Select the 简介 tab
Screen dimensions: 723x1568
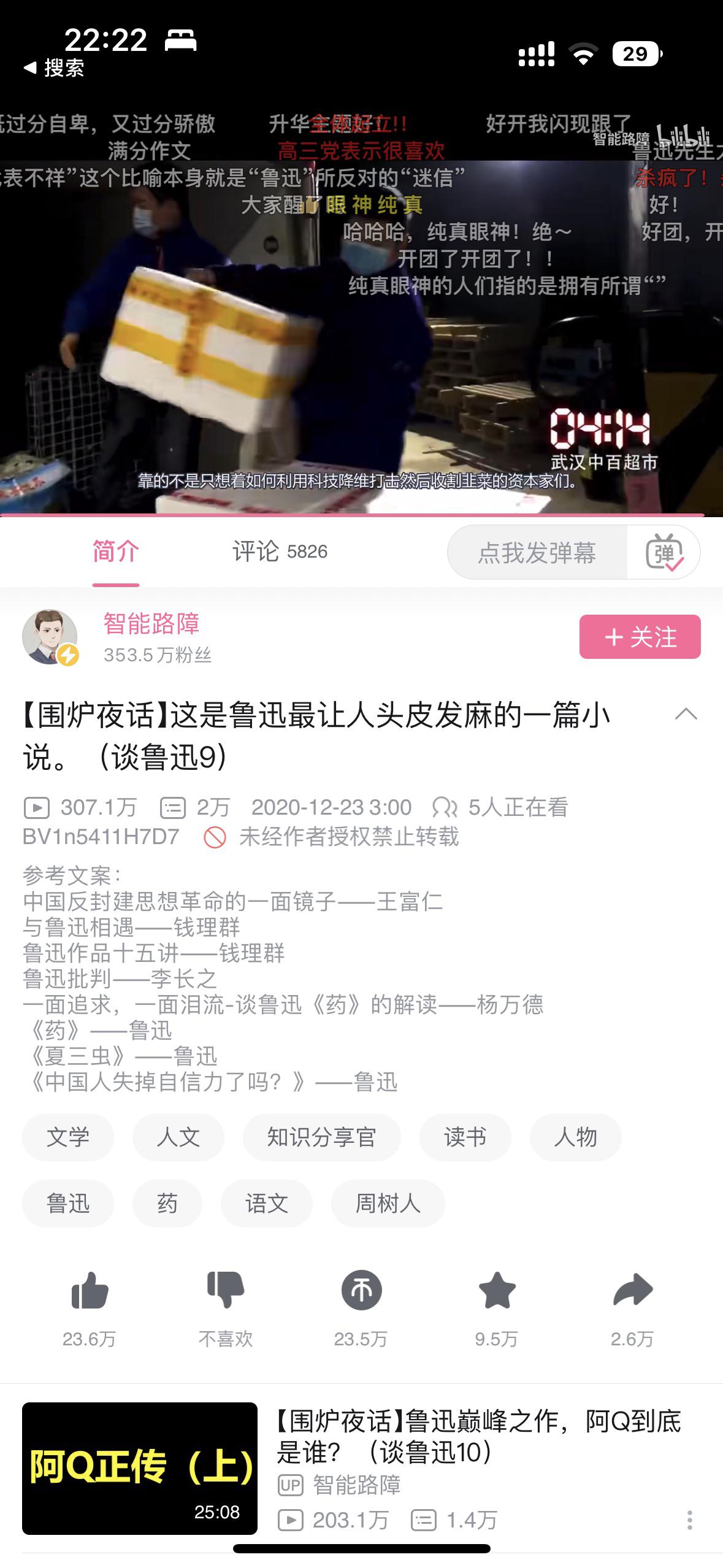(115, 551)
